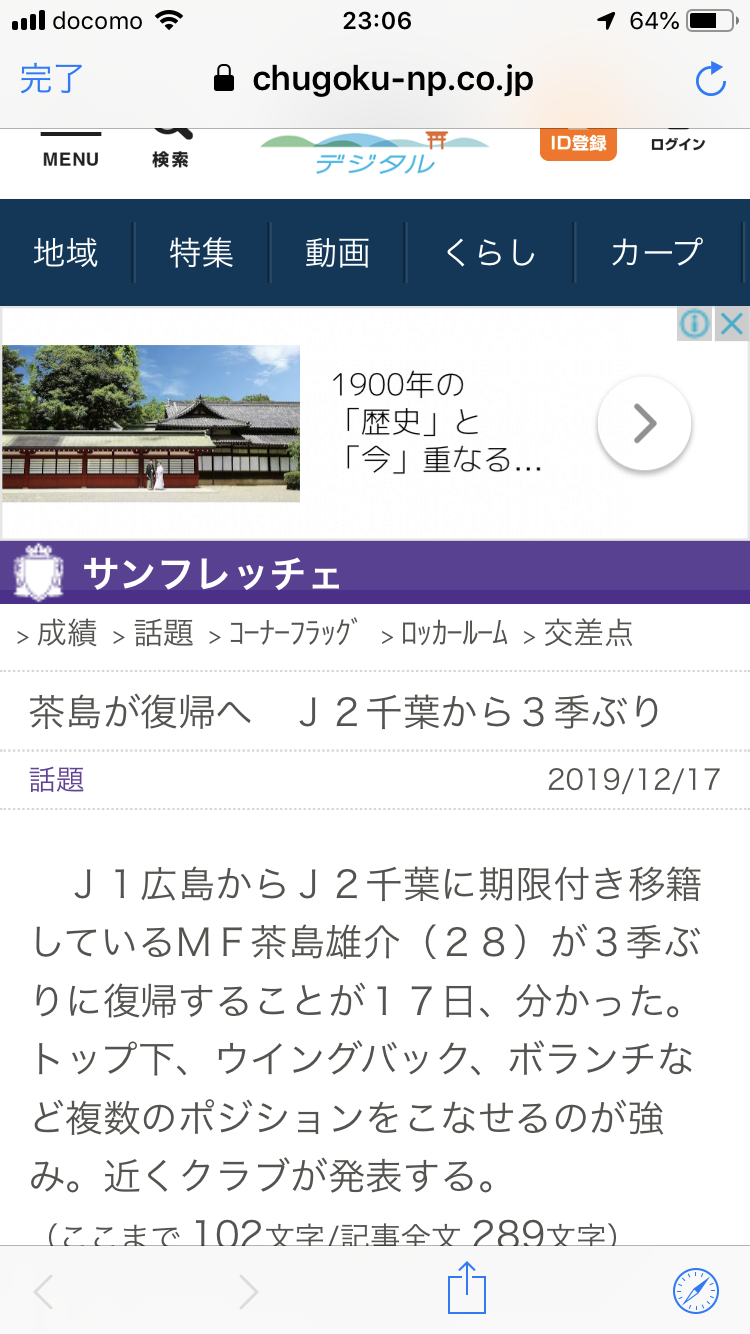750x1334 pixels.
Task: Tap the ID登録 button
Action: click(578, 143)
